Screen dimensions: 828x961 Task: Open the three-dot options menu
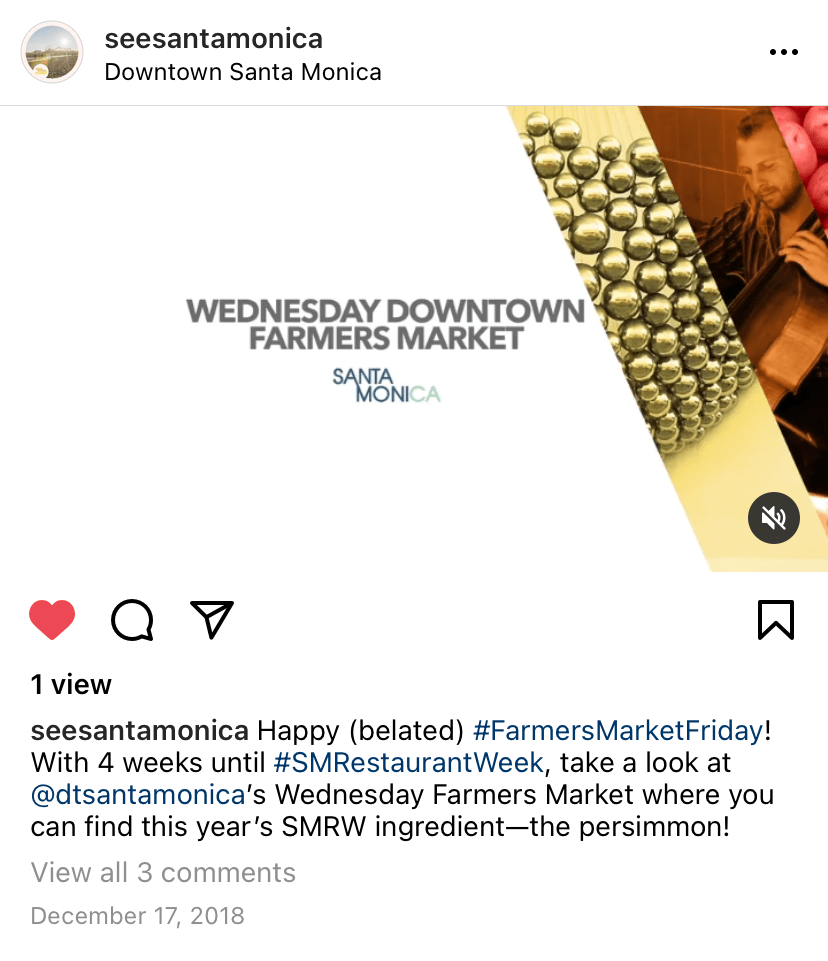coord(783,53)
